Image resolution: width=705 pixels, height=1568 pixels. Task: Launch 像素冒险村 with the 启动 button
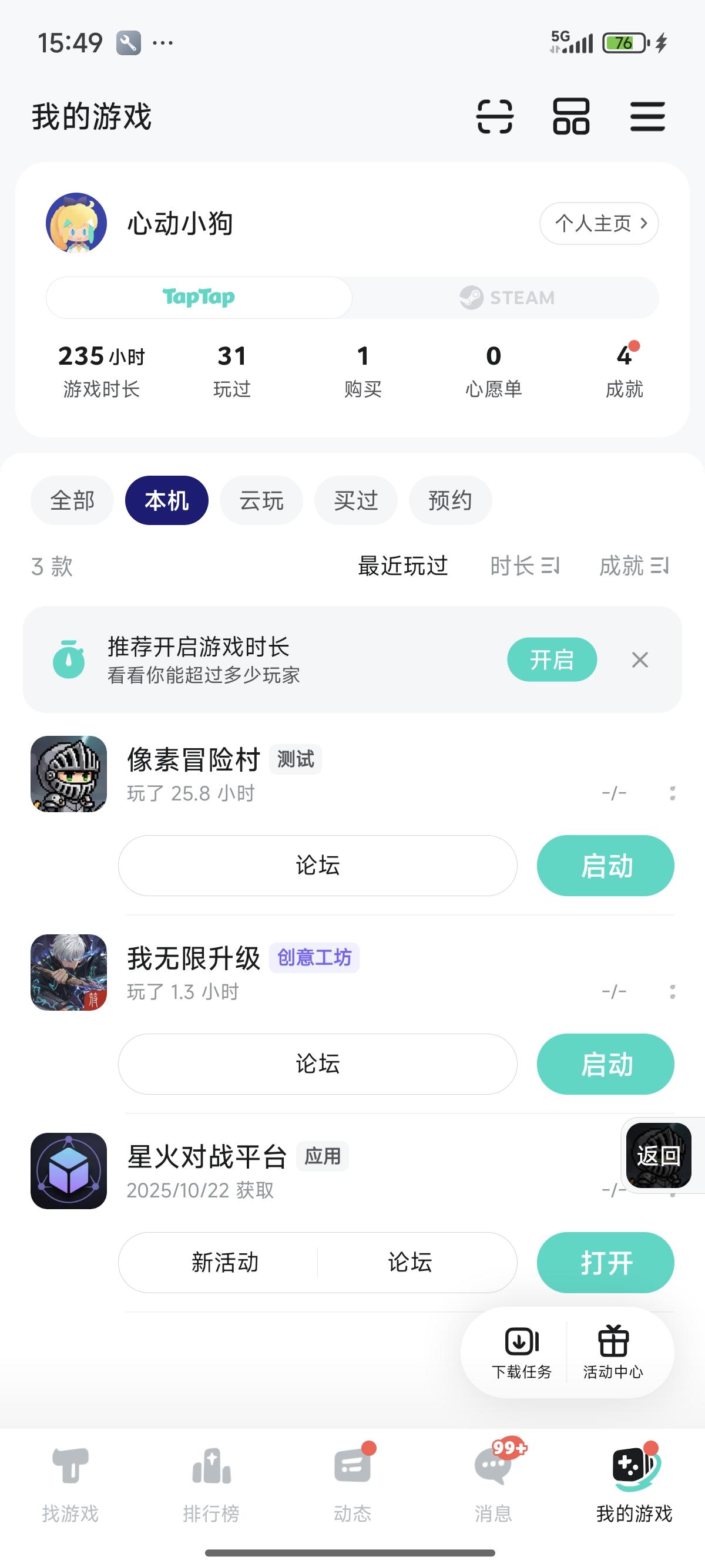(x=605, y=866)
